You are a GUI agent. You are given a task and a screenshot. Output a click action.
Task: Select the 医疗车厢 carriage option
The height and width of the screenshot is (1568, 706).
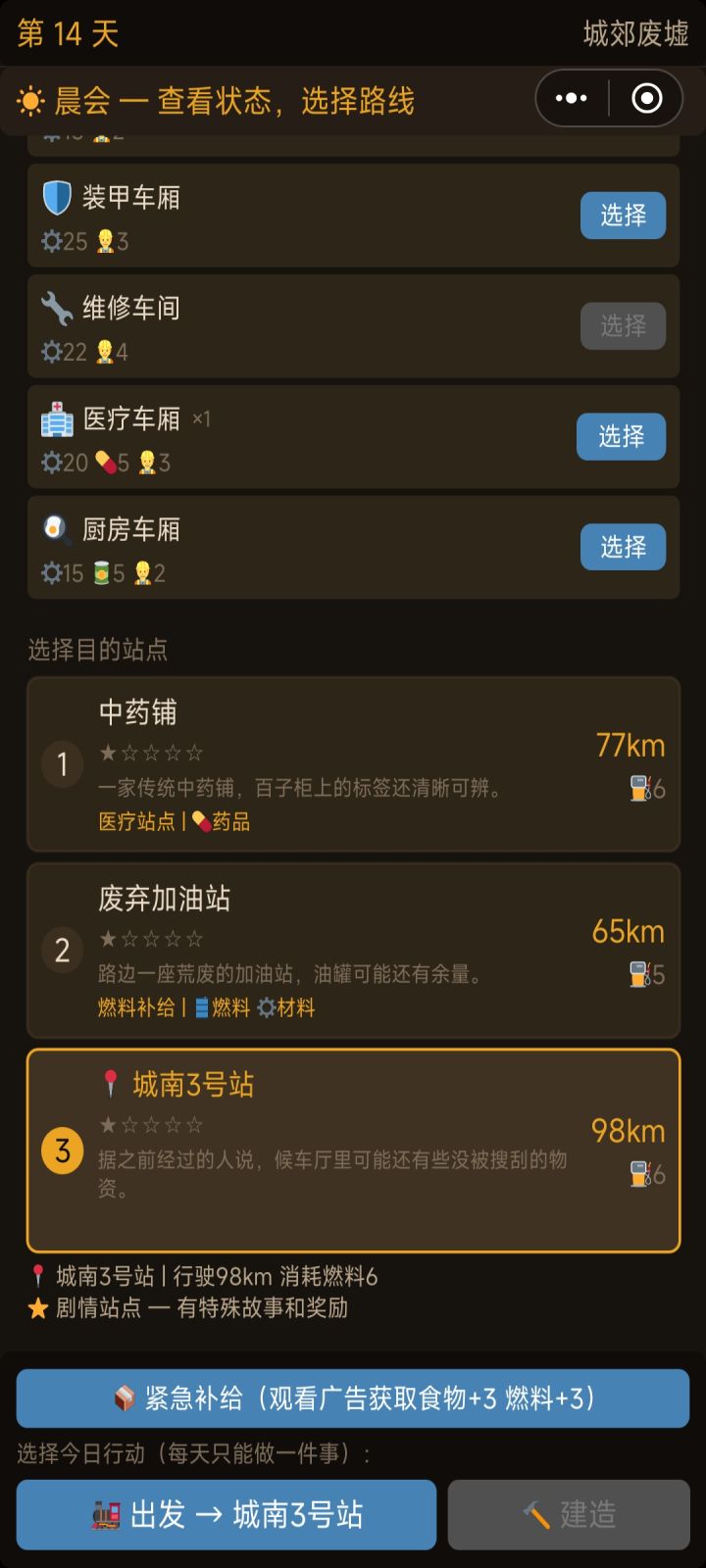(622, 436)
